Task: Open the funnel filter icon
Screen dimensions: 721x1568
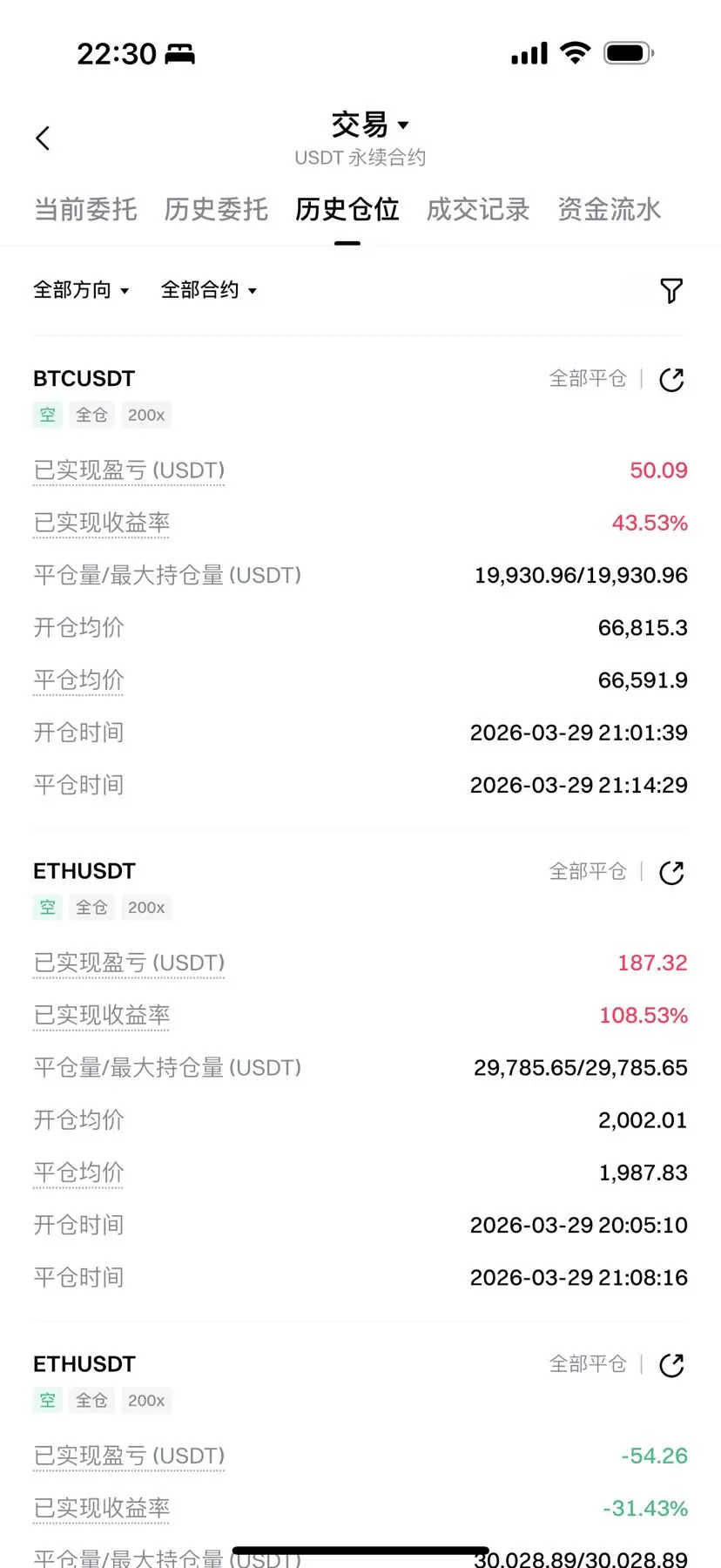Action: coord(670,291)
